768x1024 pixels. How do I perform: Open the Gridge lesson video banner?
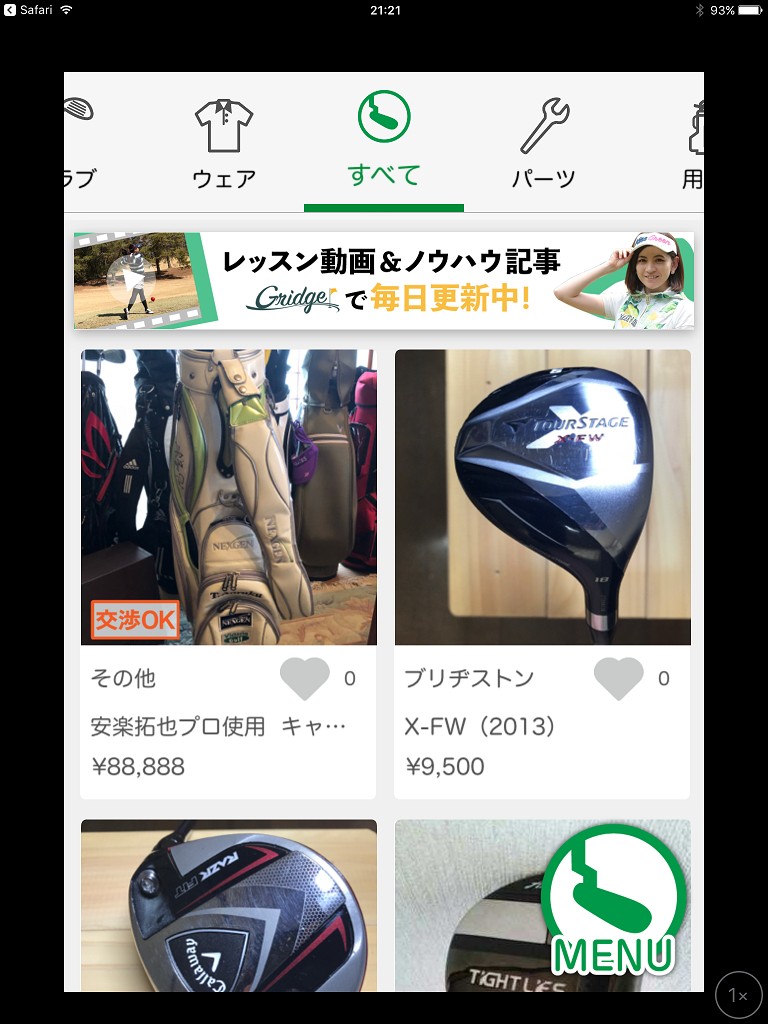[x=384, y=281]
